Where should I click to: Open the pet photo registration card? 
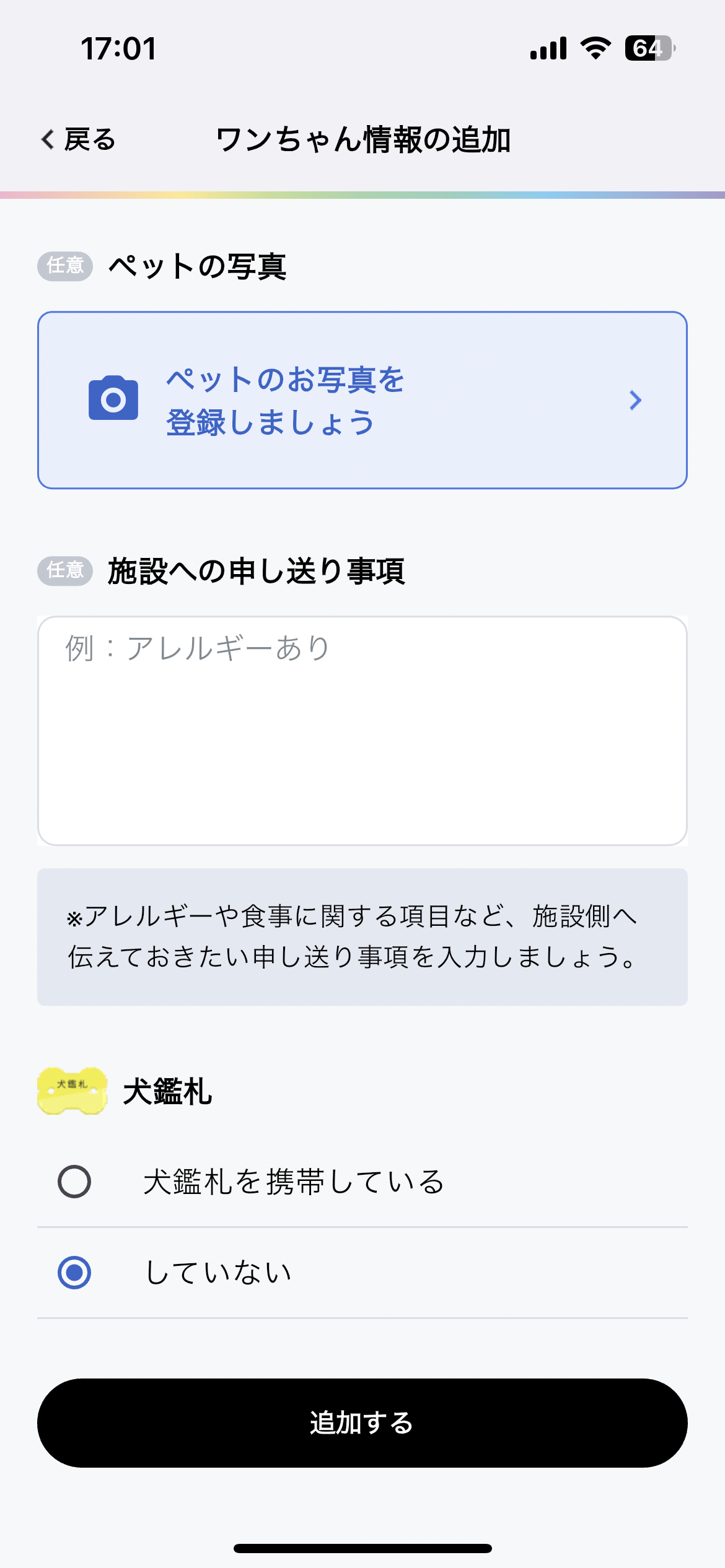[x=362, y=400]
